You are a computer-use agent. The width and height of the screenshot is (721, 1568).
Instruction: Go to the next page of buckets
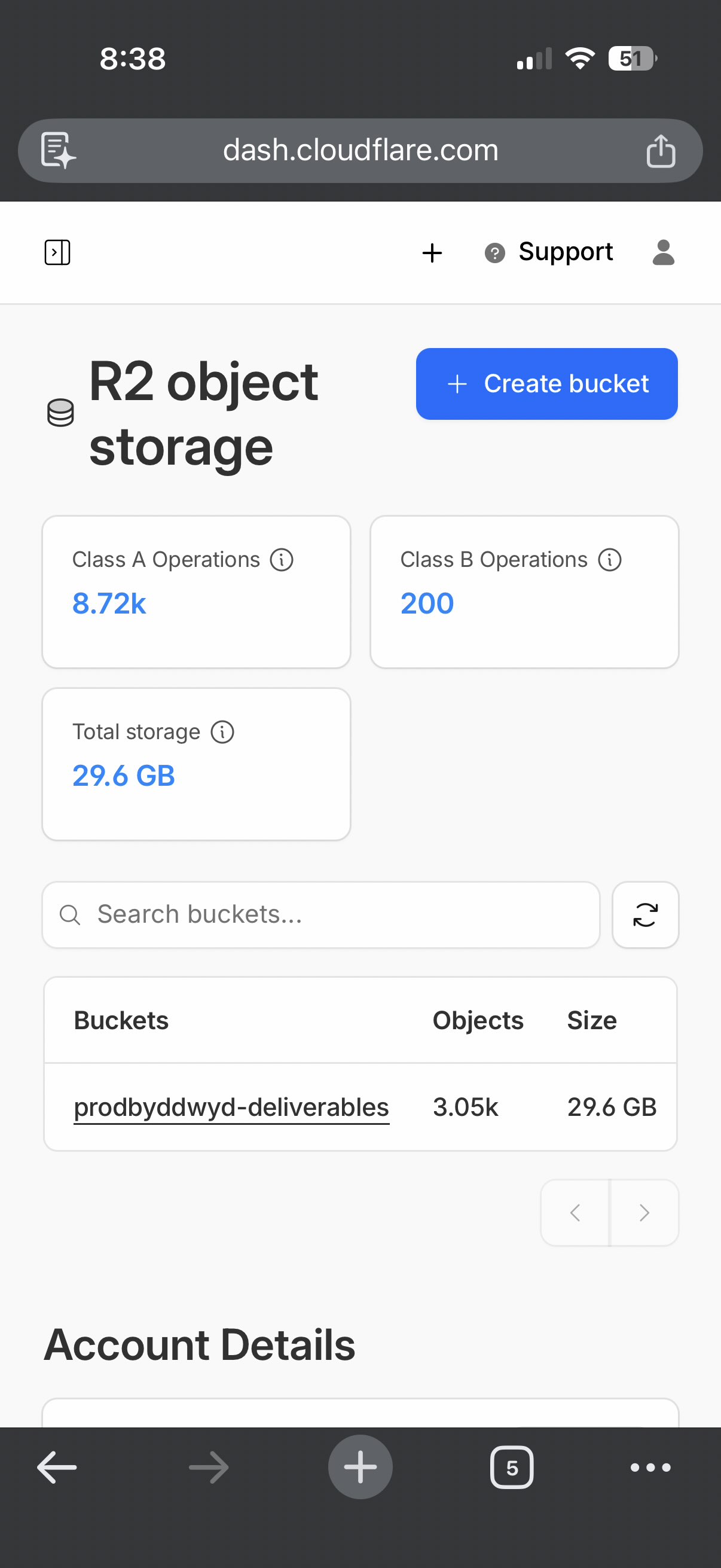click(x=644, y=1213)
